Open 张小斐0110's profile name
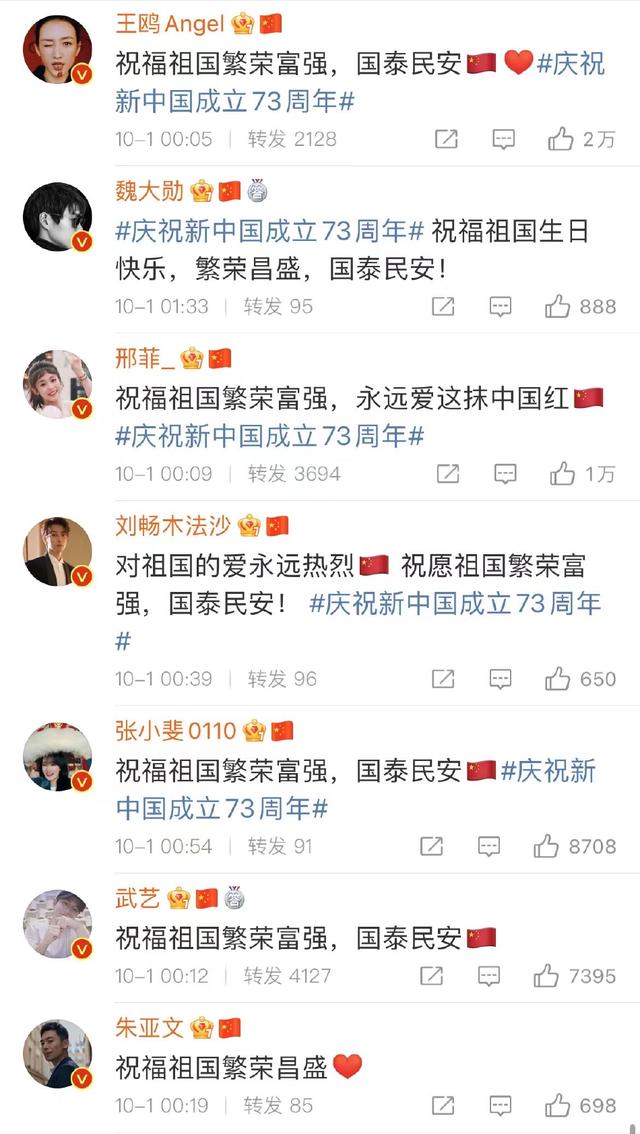 176,731
